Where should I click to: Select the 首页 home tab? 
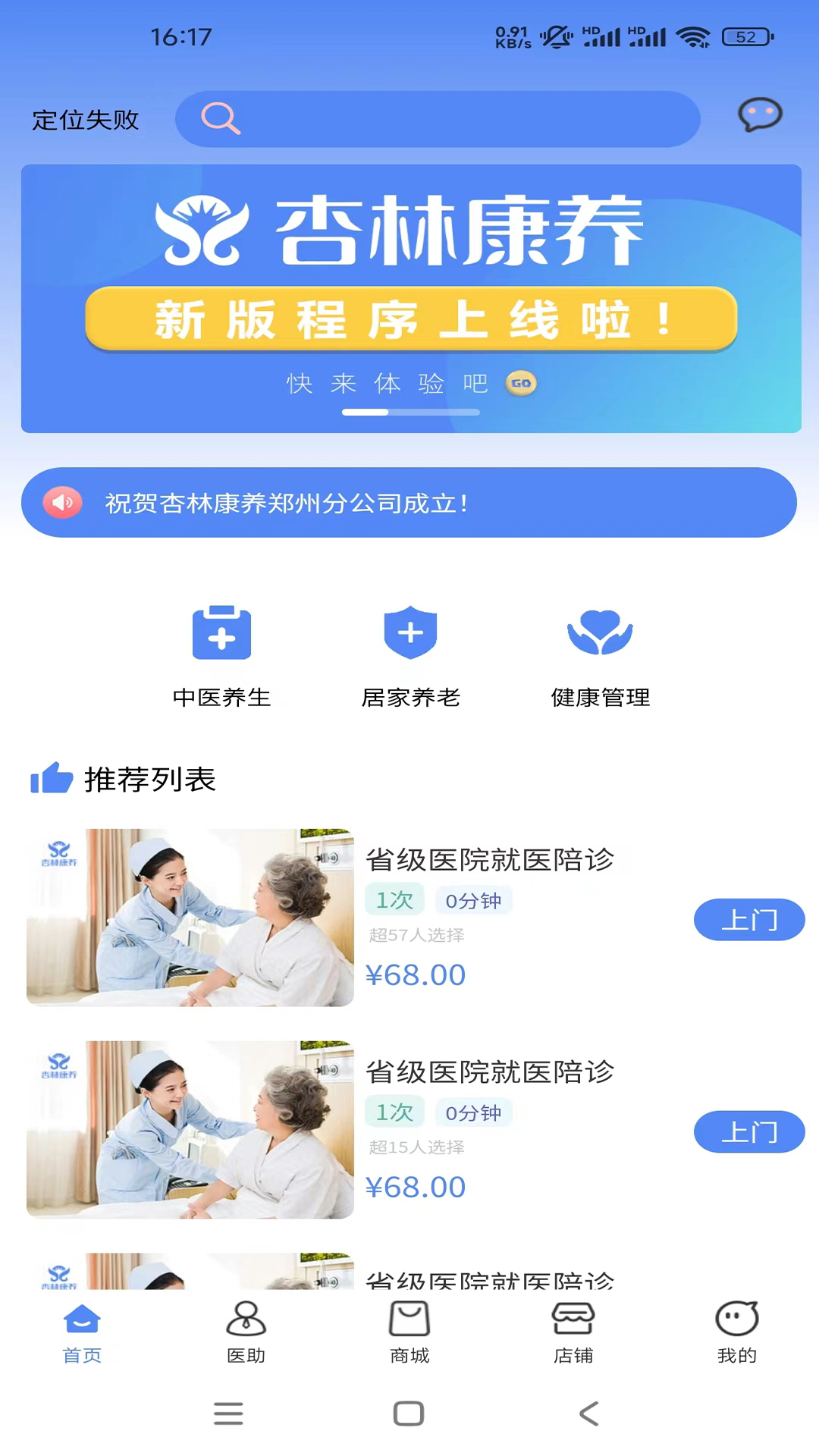tap(82, 1333)
